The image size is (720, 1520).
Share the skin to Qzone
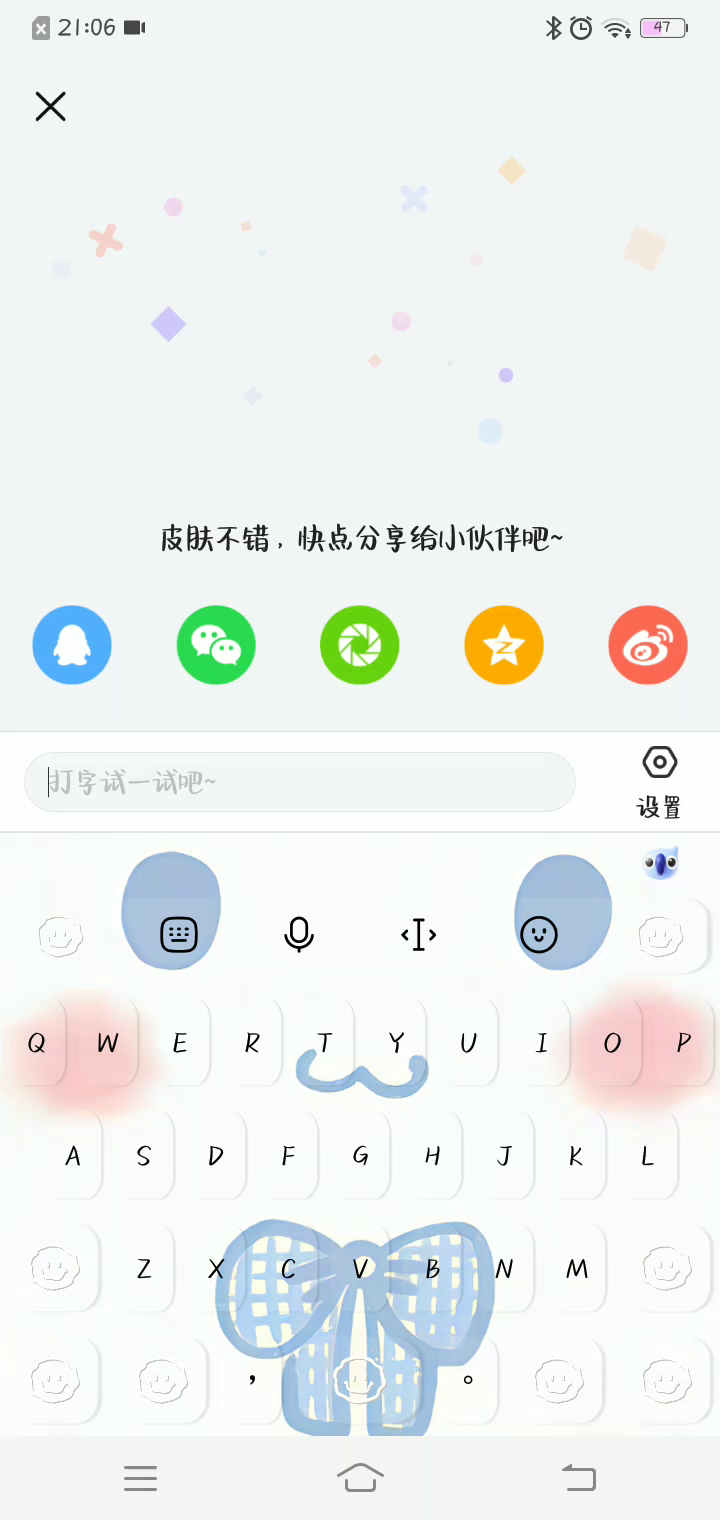point(504,645)
